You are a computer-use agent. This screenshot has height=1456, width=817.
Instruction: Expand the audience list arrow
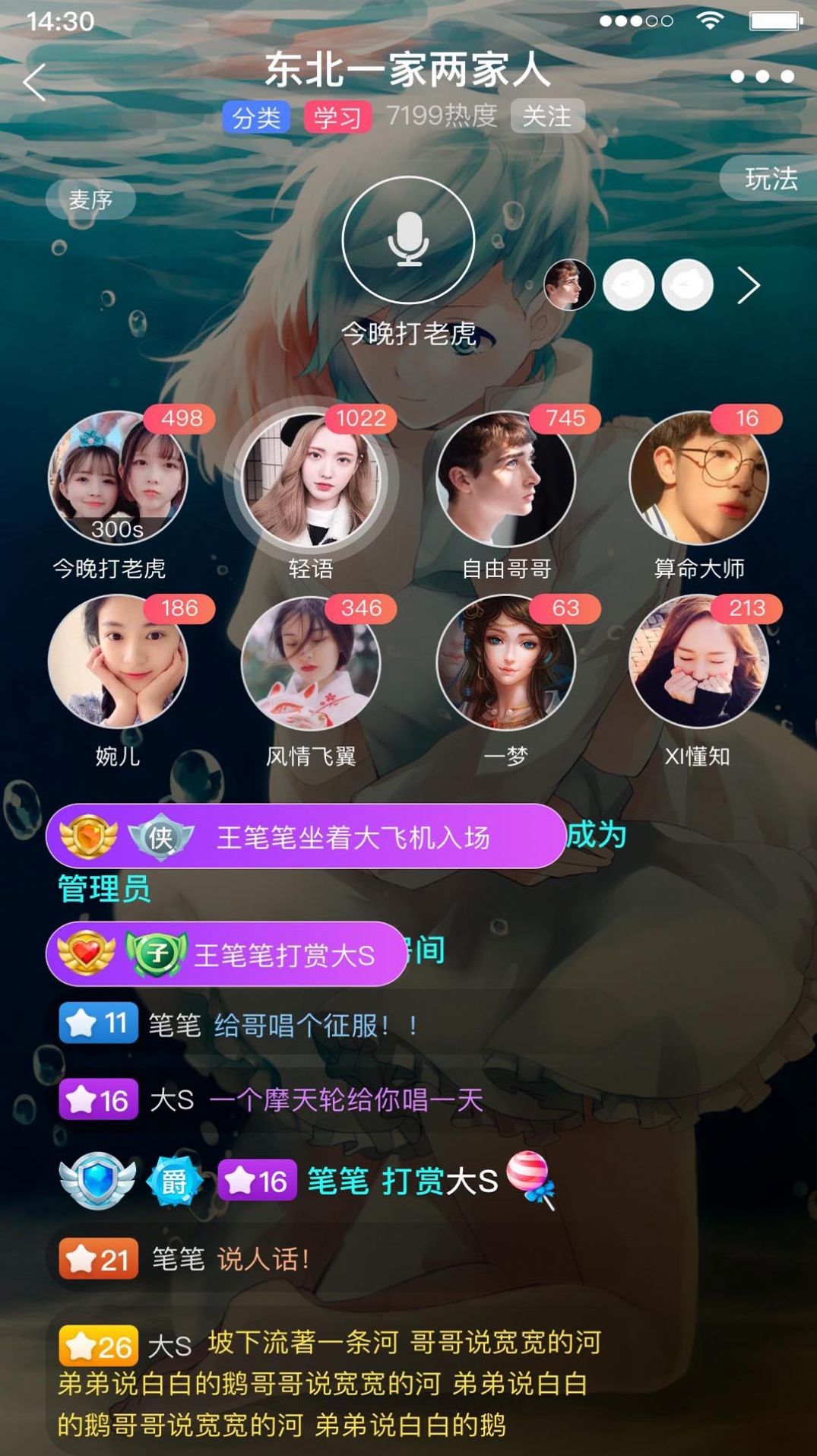point(748,286)
